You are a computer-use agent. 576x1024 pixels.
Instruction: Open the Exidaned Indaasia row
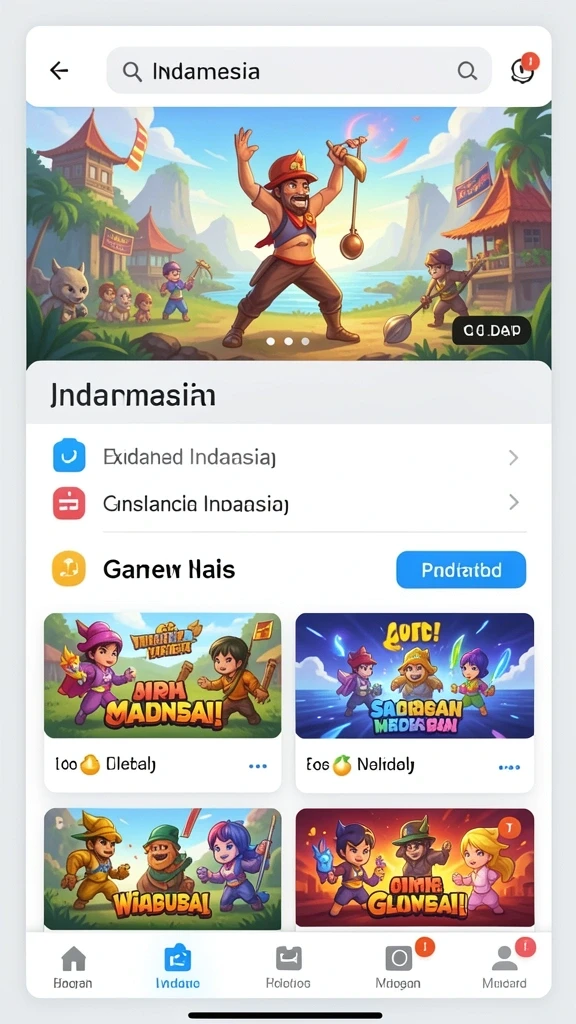point(289,457)
